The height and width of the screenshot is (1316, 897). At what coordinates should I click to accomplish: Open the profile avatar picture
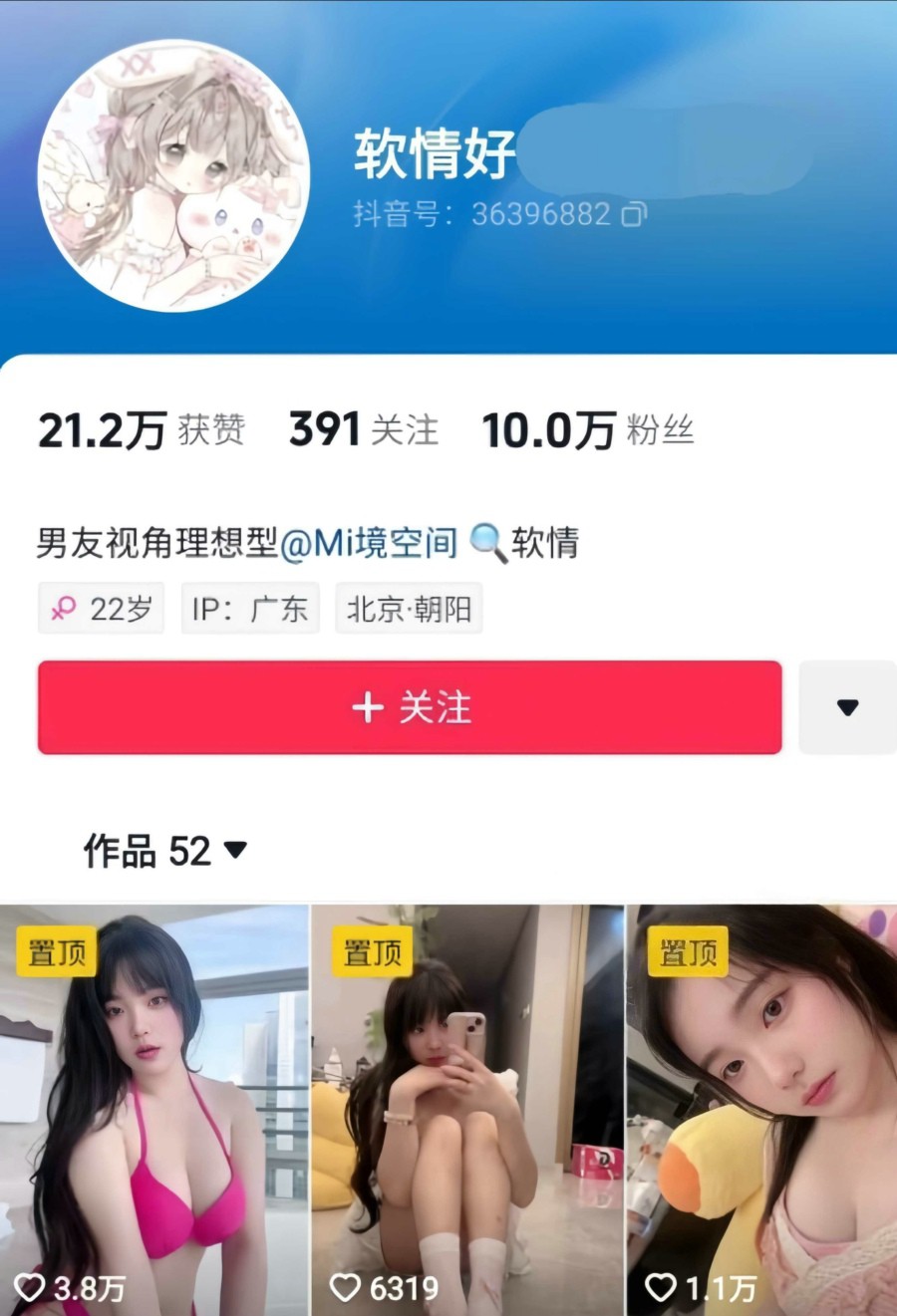pyautogui.click(x=173, y=175)
